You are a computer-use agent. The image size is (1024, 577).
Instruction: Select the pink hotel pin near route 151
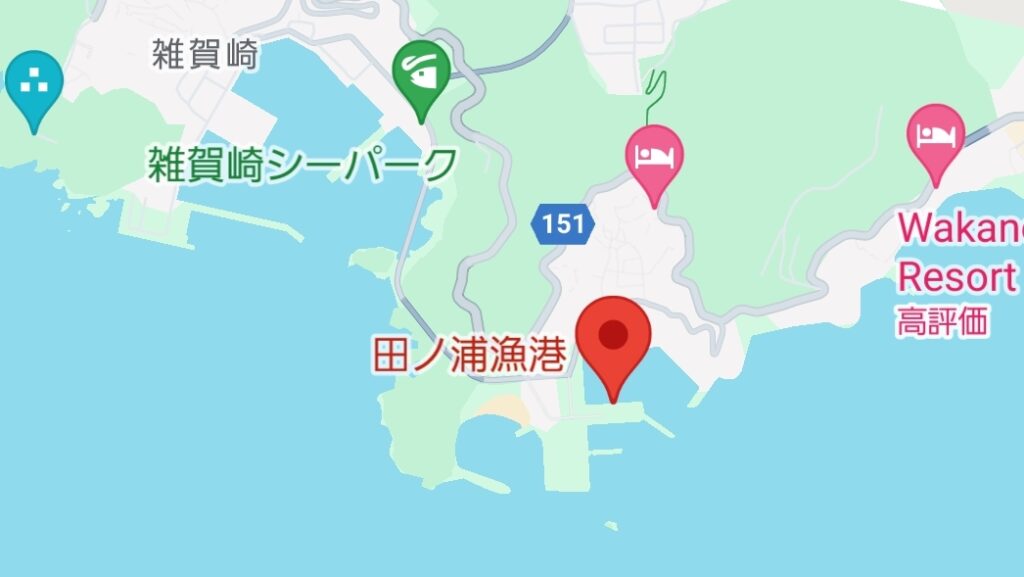click(x=654, y=157)
